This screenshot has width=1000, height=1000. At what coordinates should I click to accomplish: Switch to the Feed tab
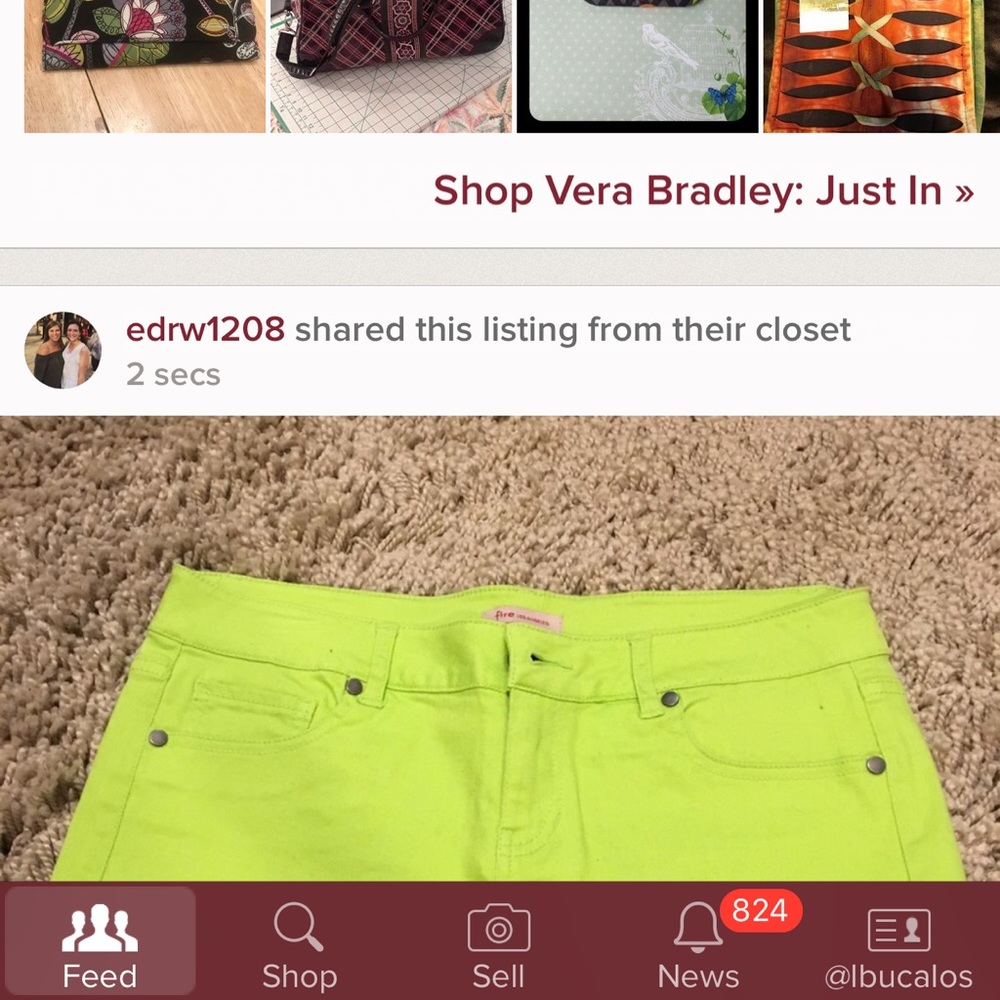tap(100, 943)
